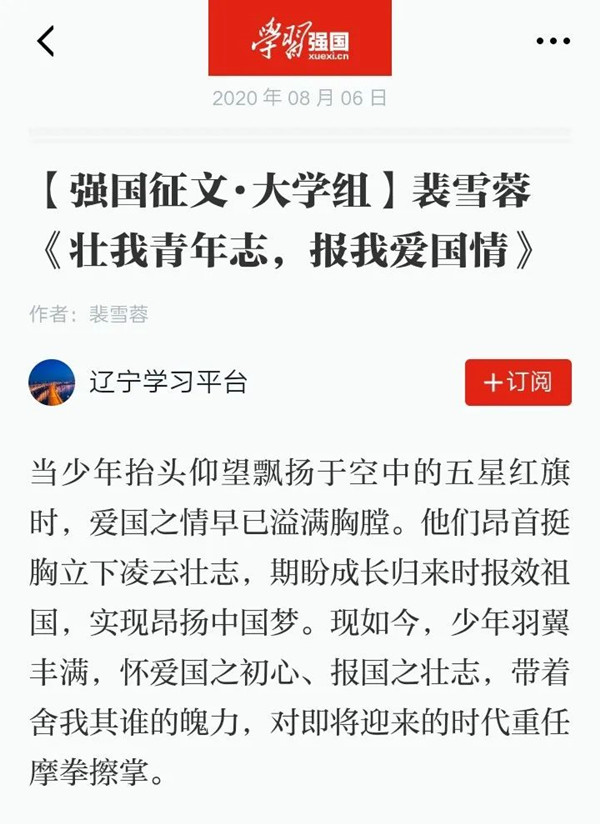This screenshot has height=824, width=600.
Task: Go back using the top-left arrow
Action: 46,41
